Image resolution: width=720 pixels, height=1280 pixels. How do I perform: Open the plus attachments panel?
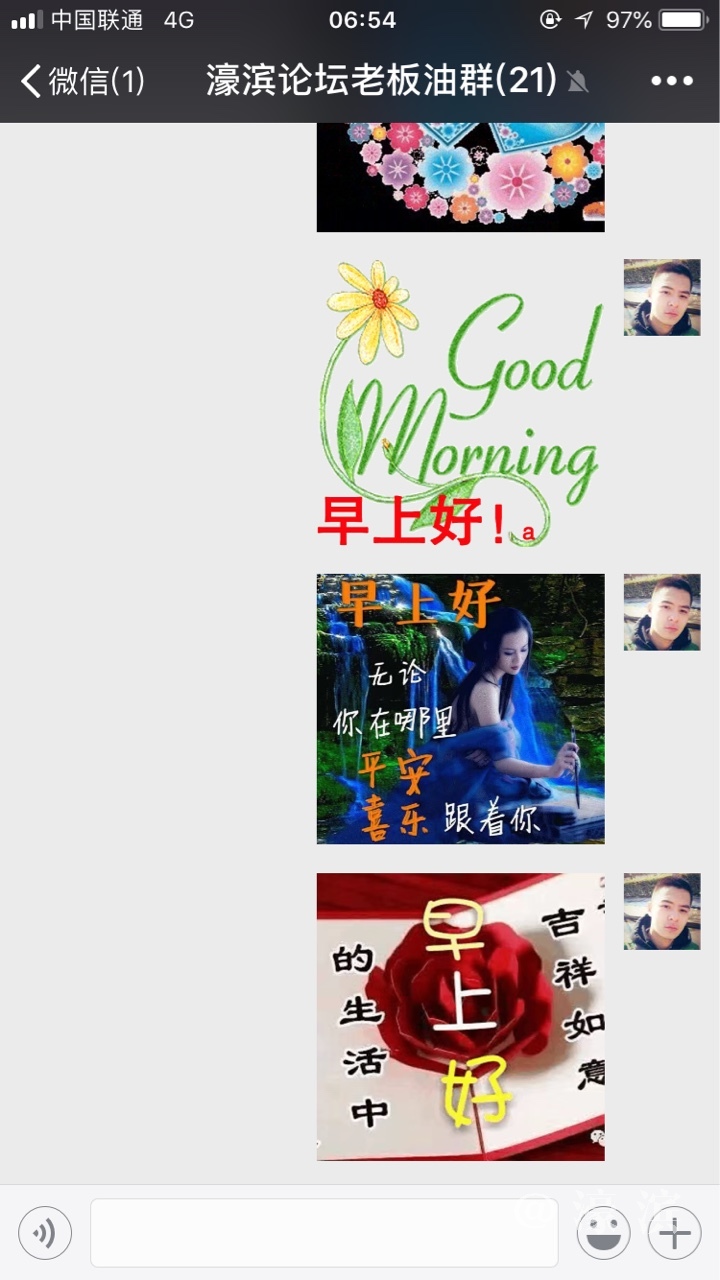pos(674,1232)
